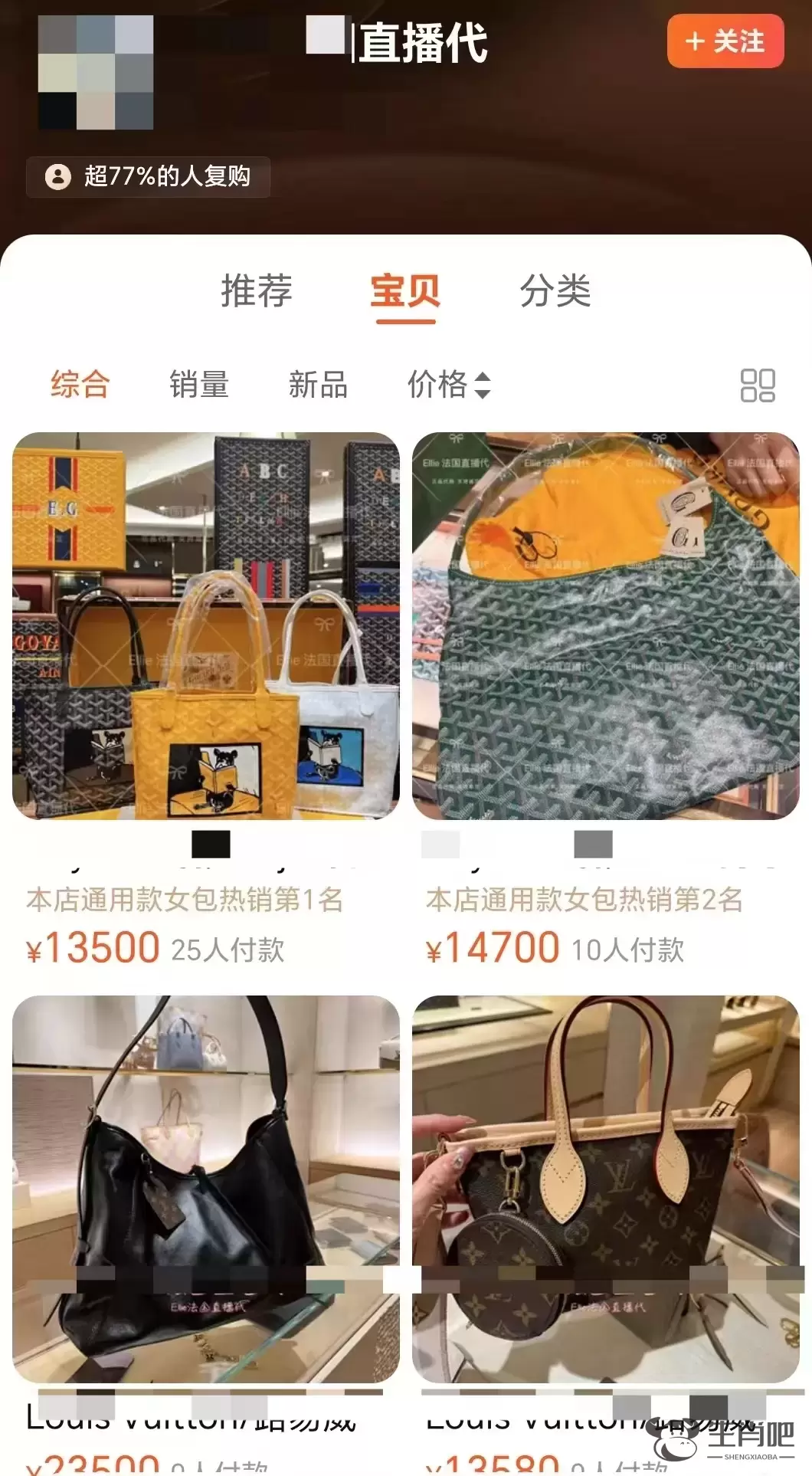This screenshot has width=812, height=1476.
Task: Follow the shop with the 关注 button
Action: pyautogui.click(x=725, y=41)
